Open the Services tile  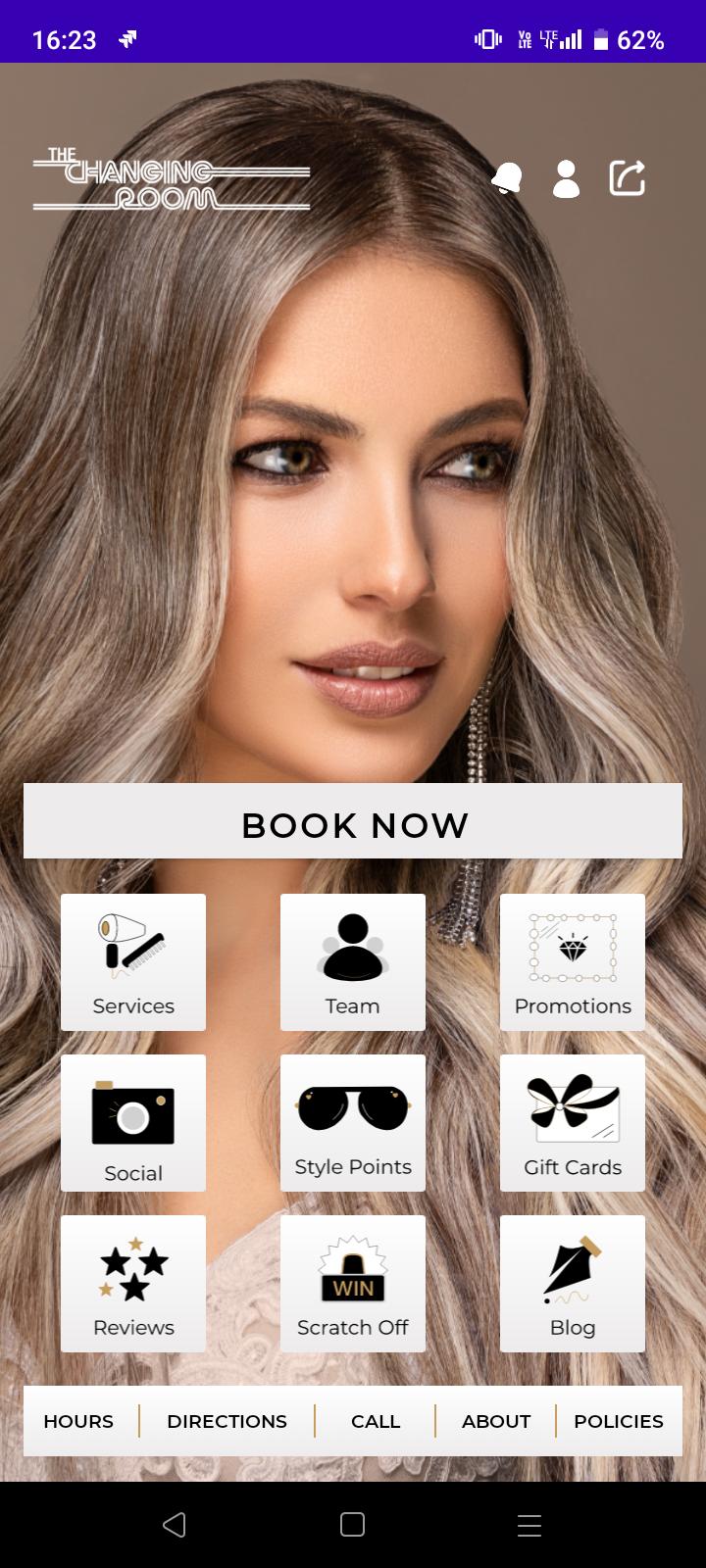tap(133, 962)
